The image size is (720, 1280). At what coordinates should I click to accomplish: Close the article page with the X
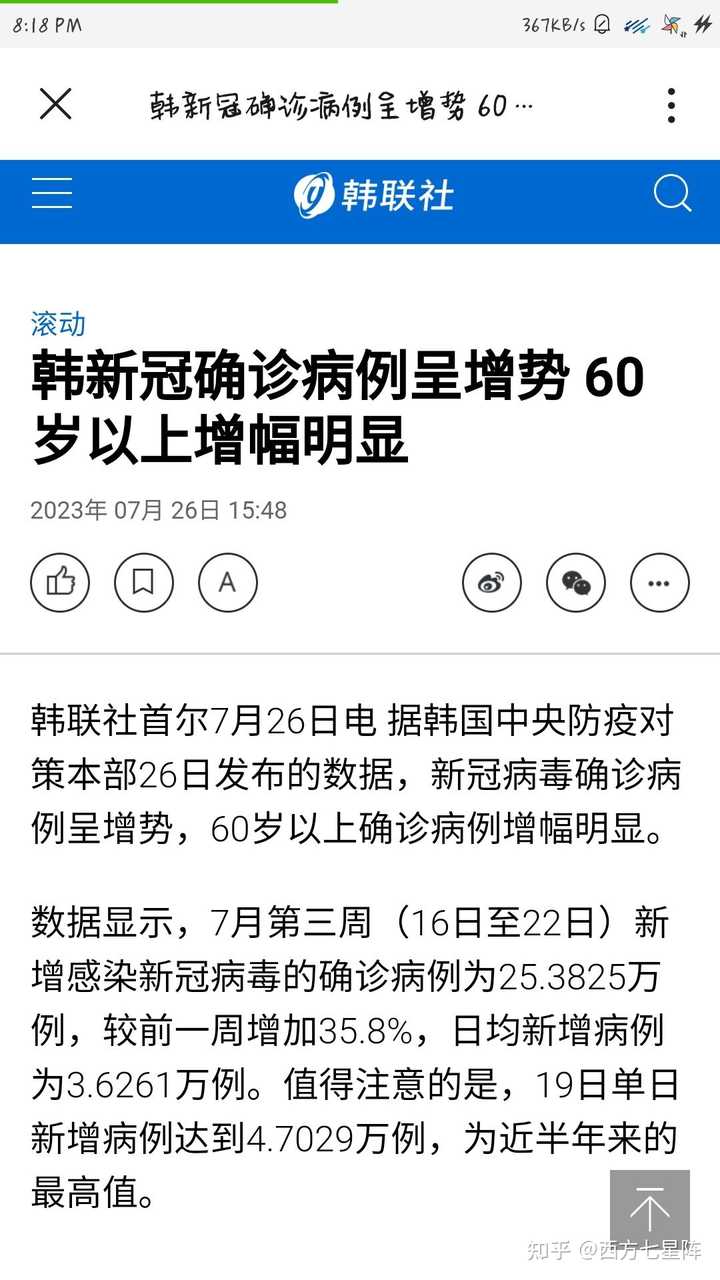(55, 104)
